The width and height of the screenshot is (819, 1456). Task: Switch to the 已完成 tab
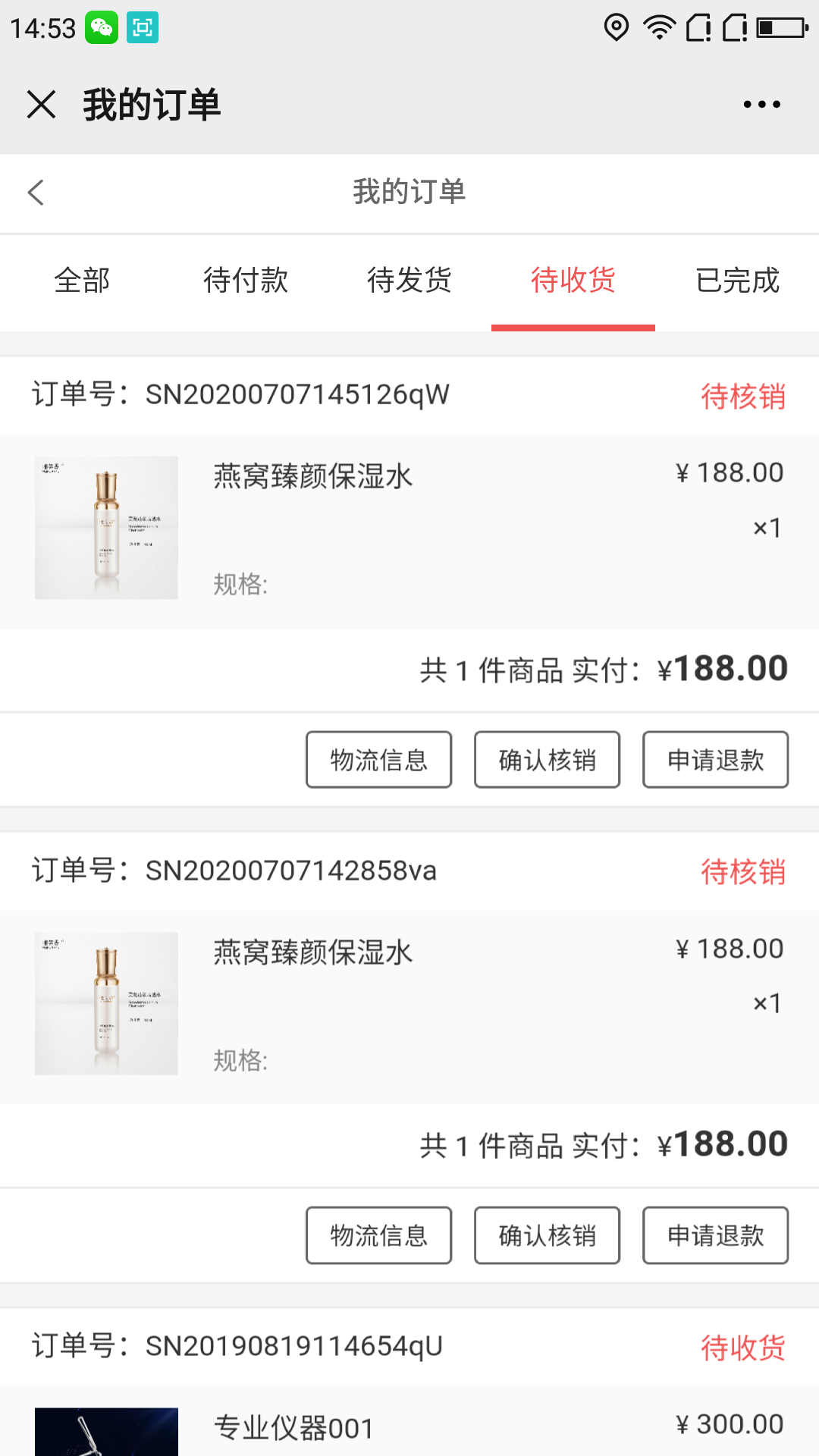click(737, 281)
